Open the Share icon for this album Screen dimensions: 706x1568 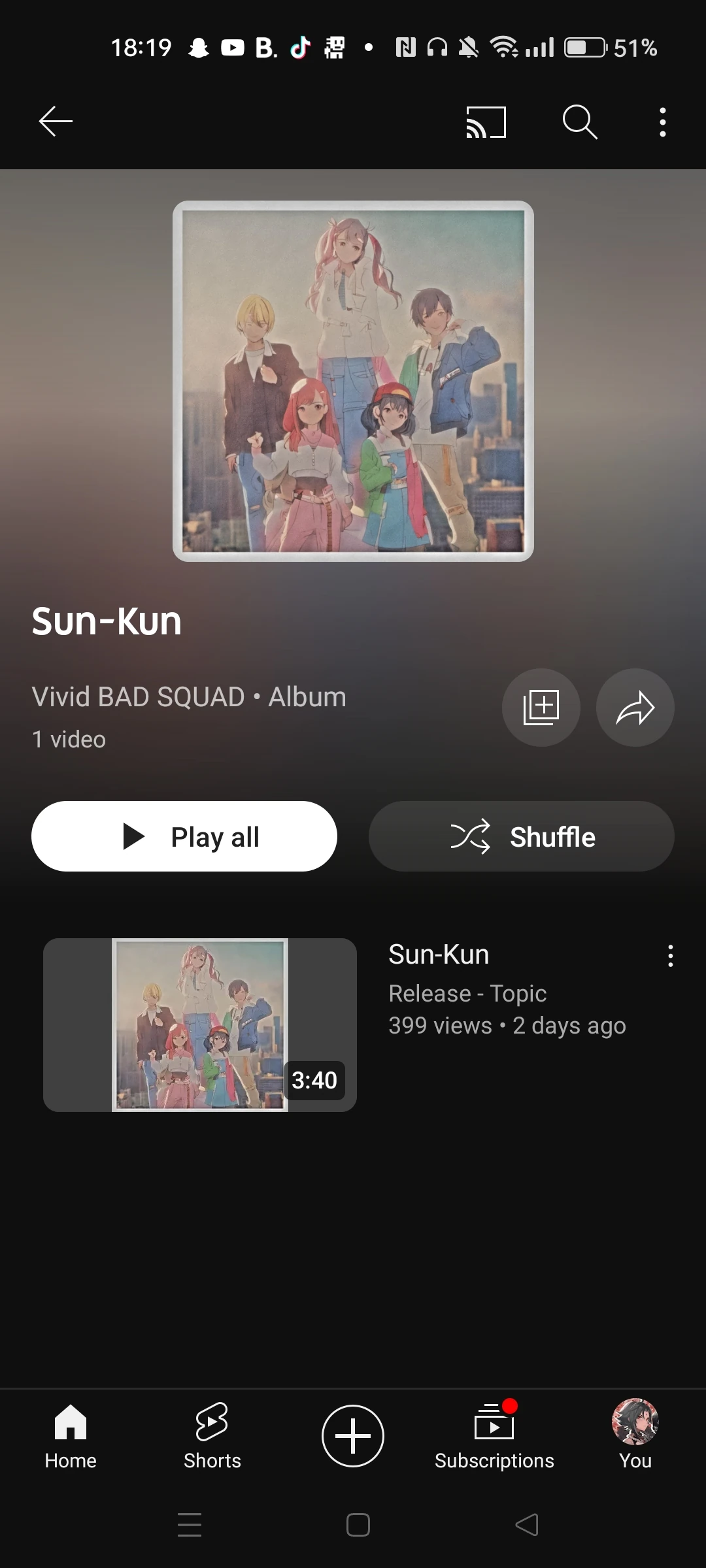[635, 707]
